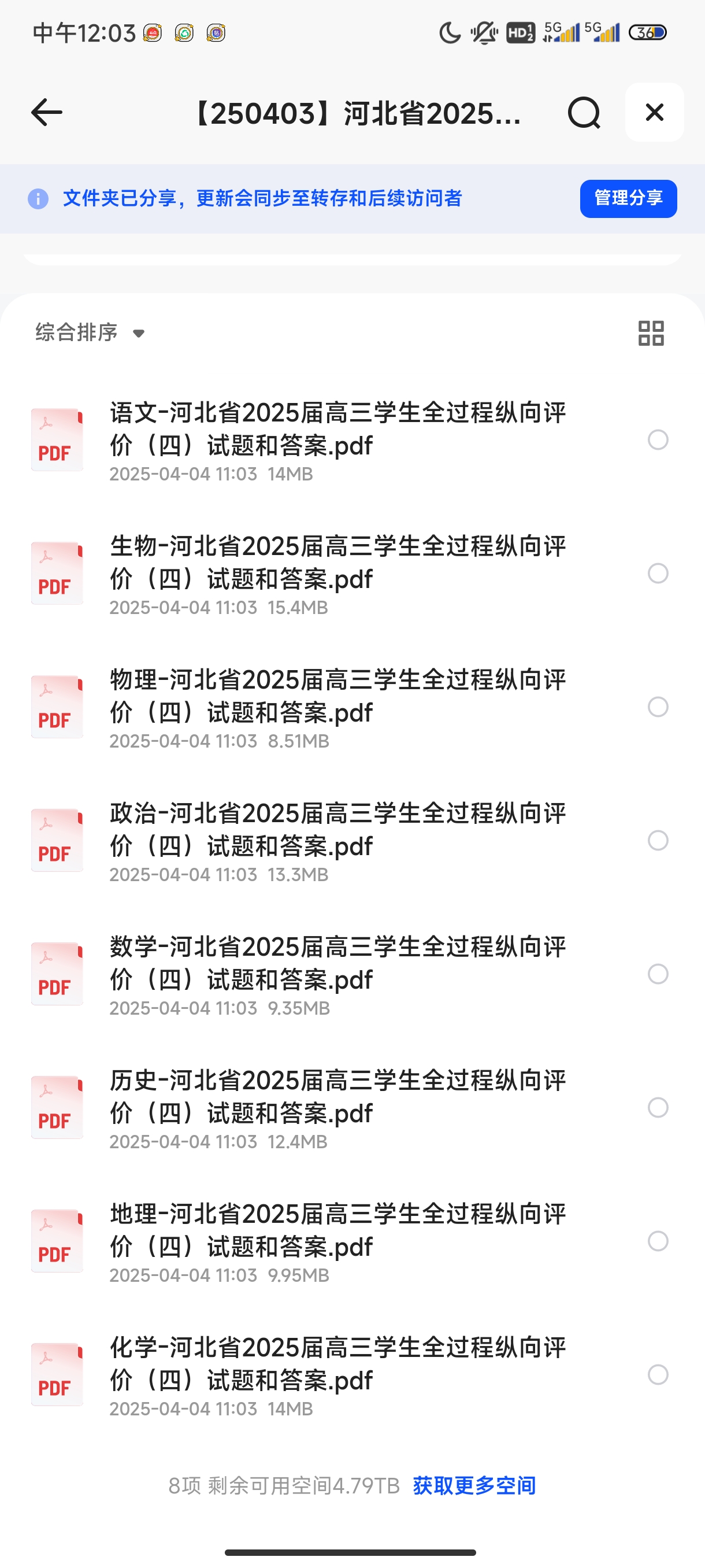This screenshot has width=705, height=1568.
Task: Select the 政治 PDF with its circle
Action: 658,841
